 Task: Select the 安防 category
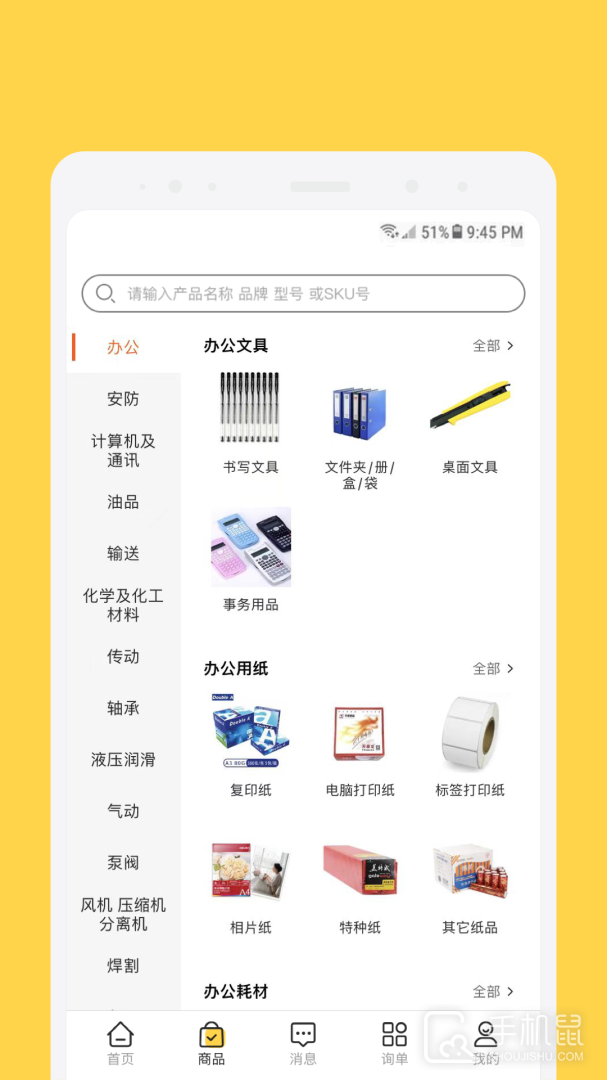(123, 399)
